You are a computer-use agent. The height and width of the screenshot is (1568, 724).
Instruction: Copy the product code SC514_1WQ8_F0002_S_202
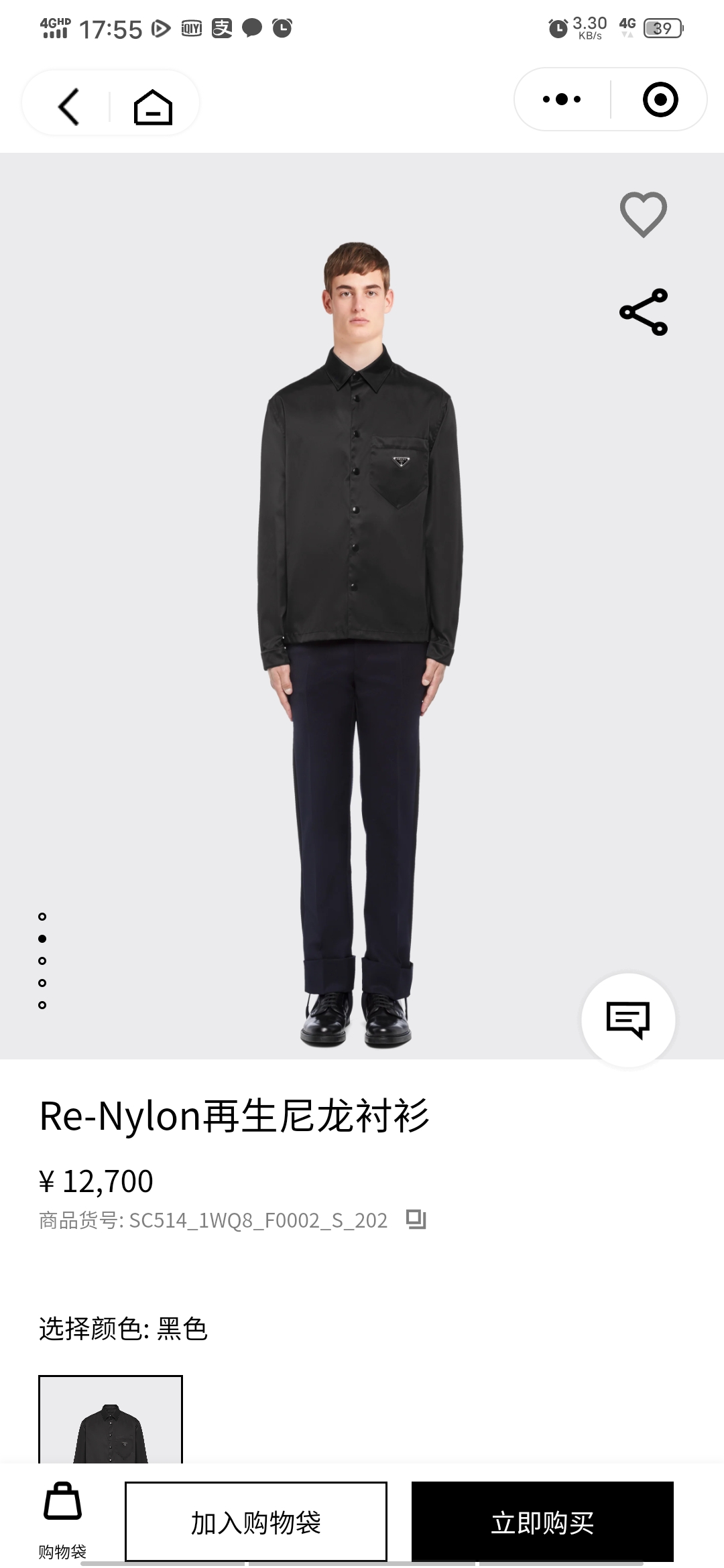[416, 1219]
